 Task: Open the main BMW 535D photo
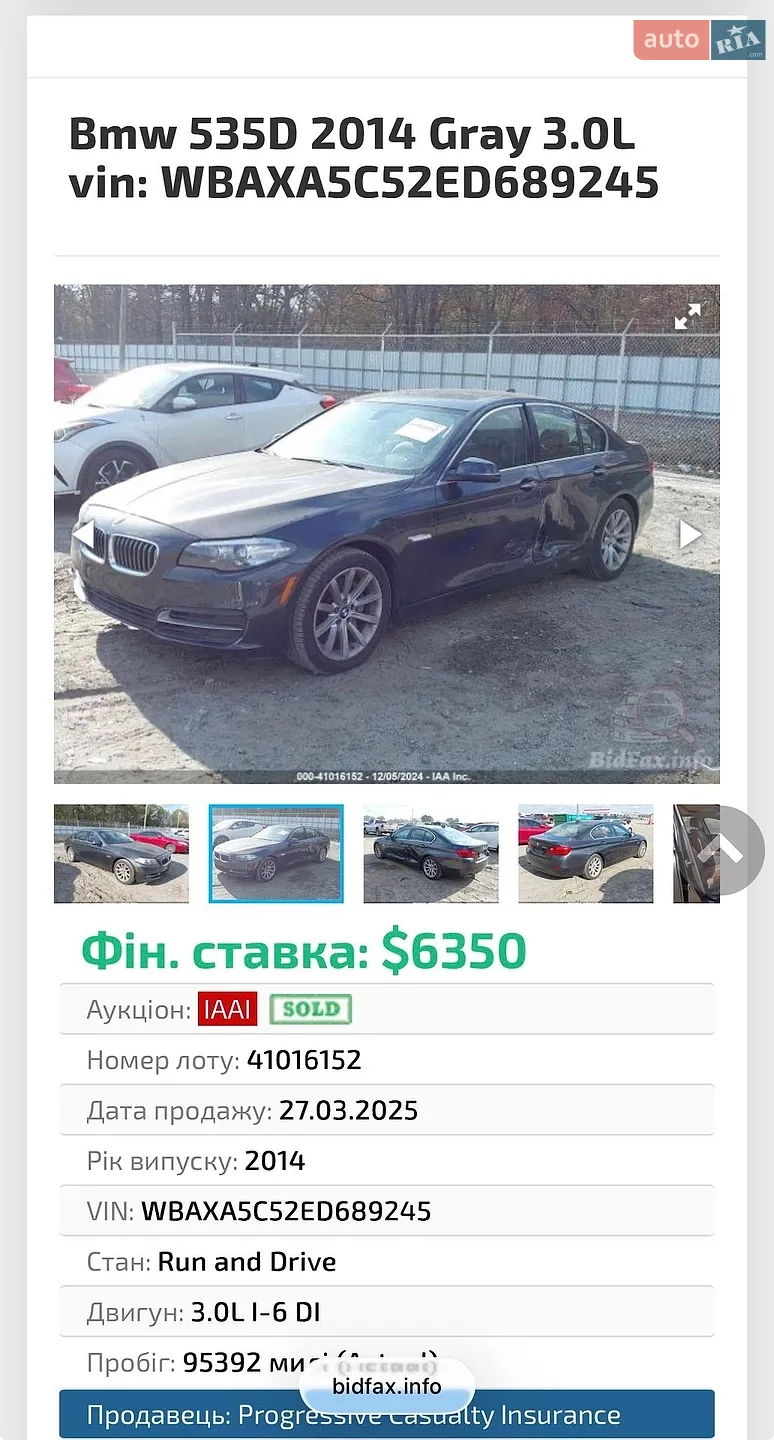(x=387, y=534)
